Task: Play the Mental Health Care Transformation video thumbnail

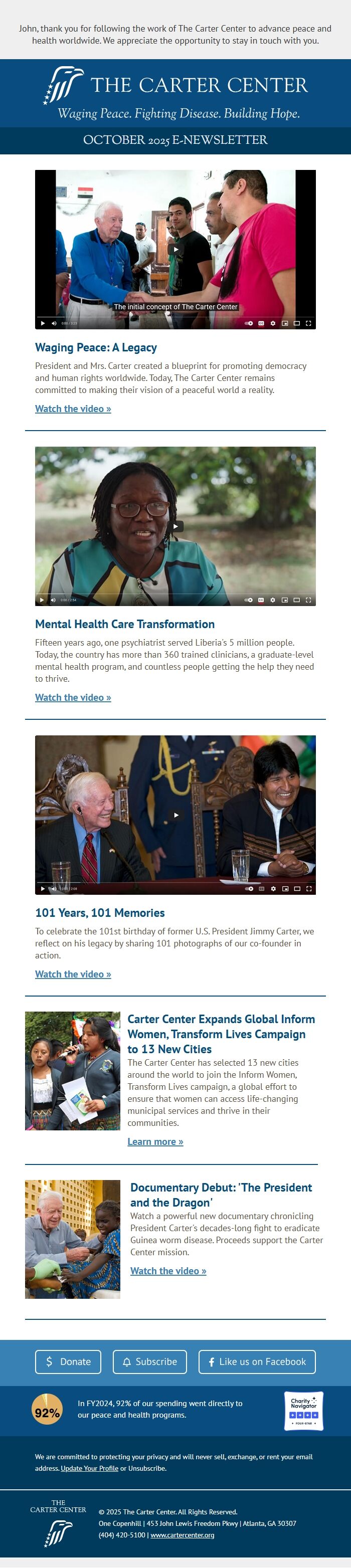Action: click(x=175, y=526)
